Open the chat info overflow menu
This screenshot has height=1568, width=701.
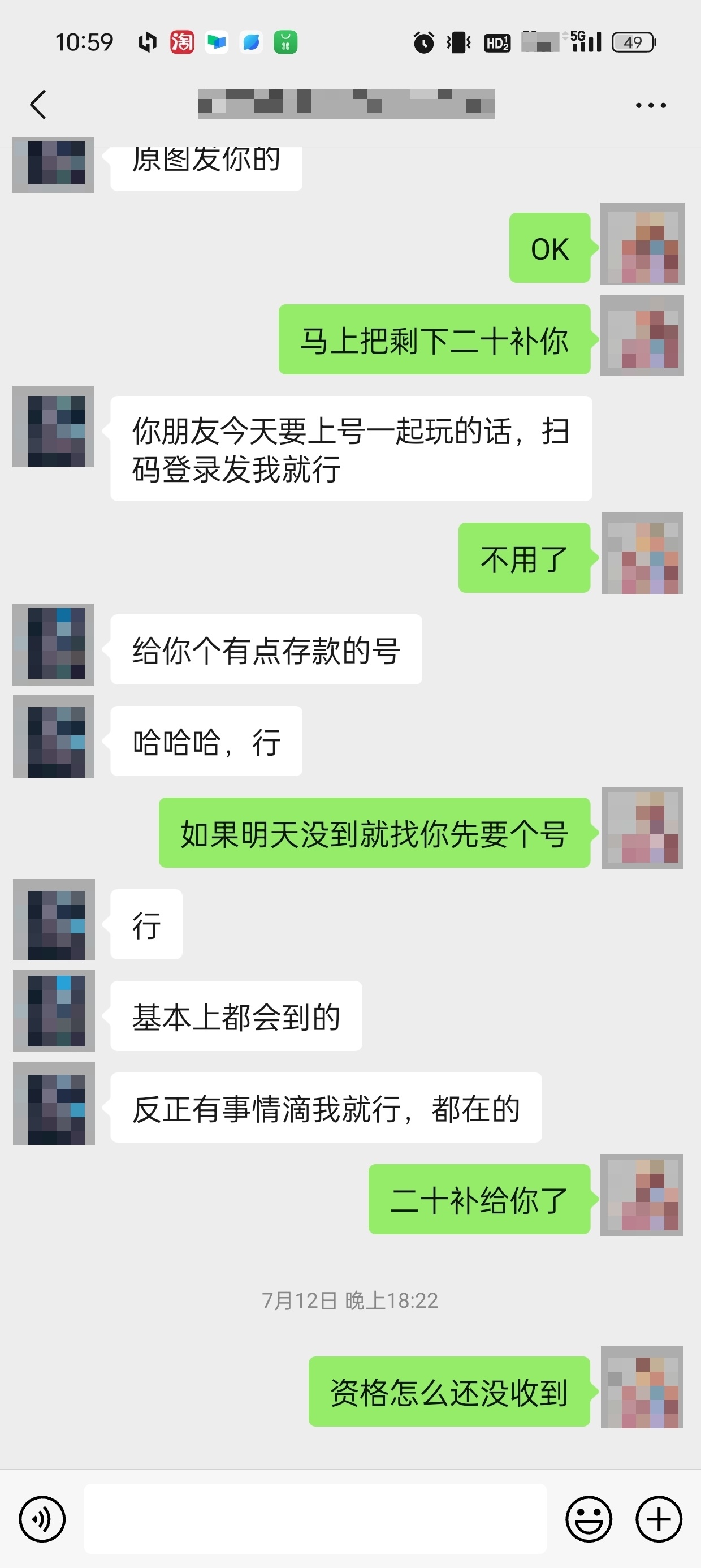650,105
